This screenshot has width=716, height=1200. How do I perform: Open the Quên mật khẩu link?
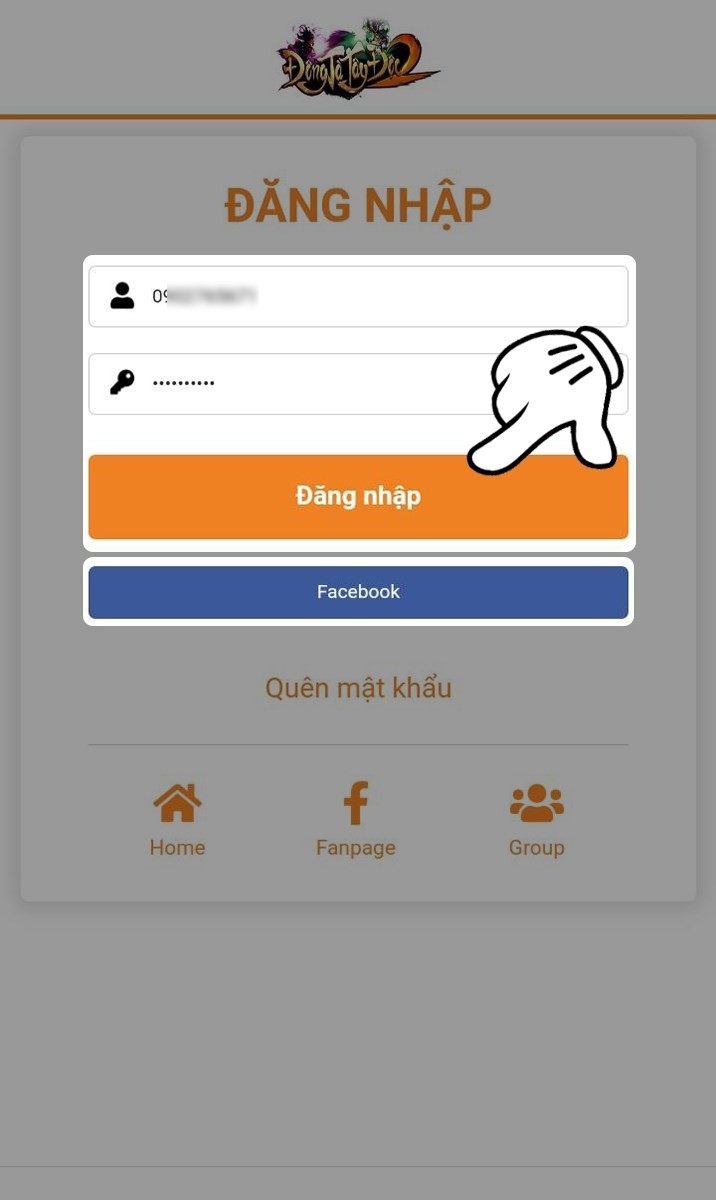[358, 688]
